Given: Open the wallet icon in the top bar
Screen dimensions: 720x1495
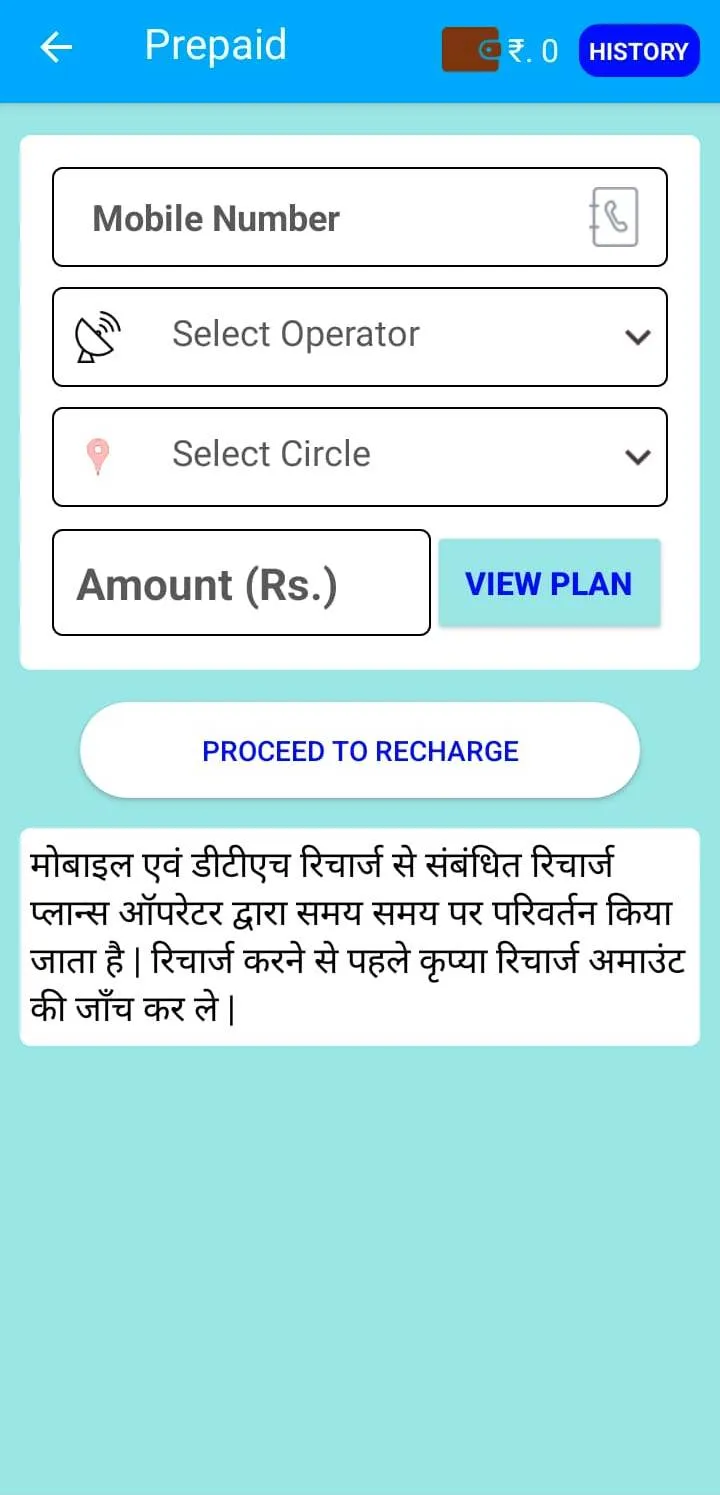Looking at the screenshot, I should [x=470, y=49].
